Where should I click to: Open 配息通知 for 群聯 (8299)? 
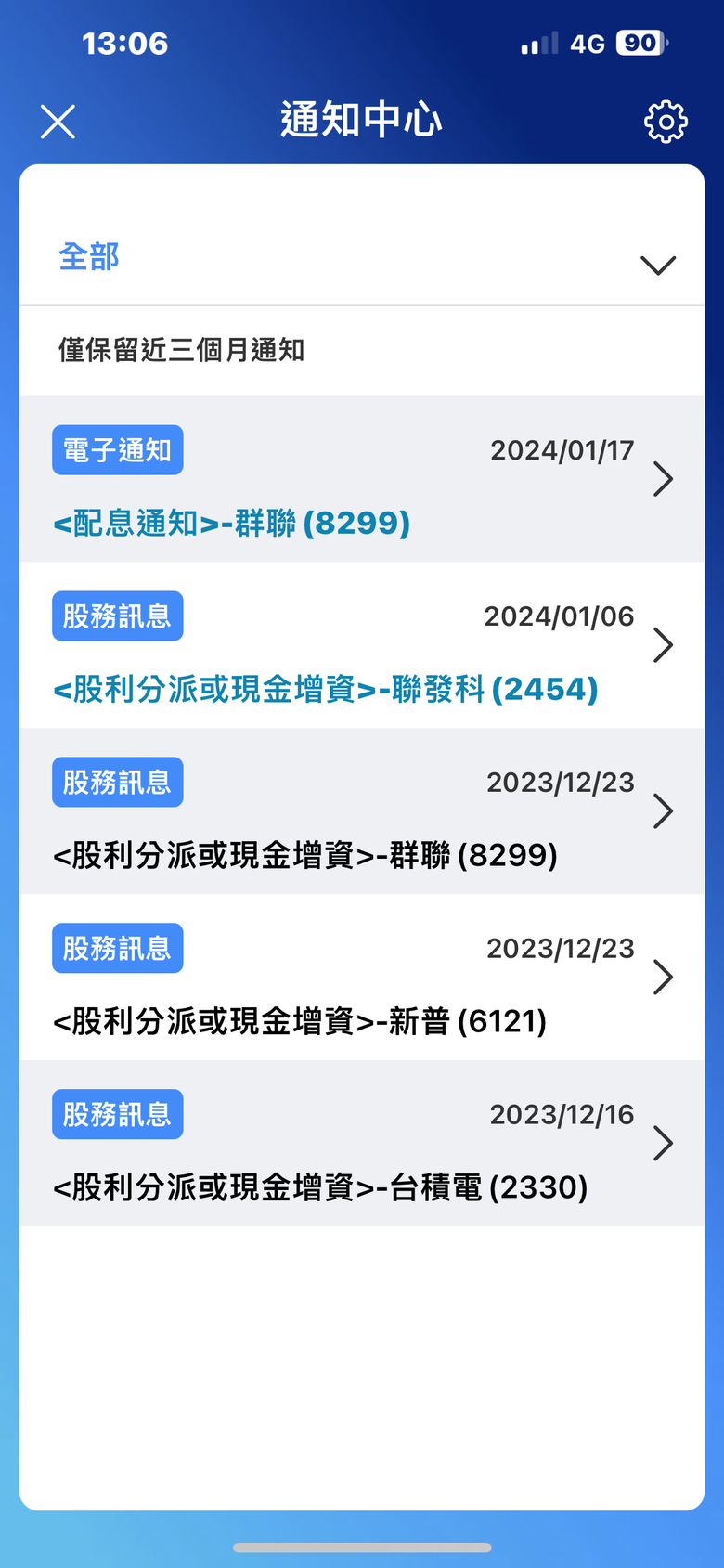[x=362, y=480]
